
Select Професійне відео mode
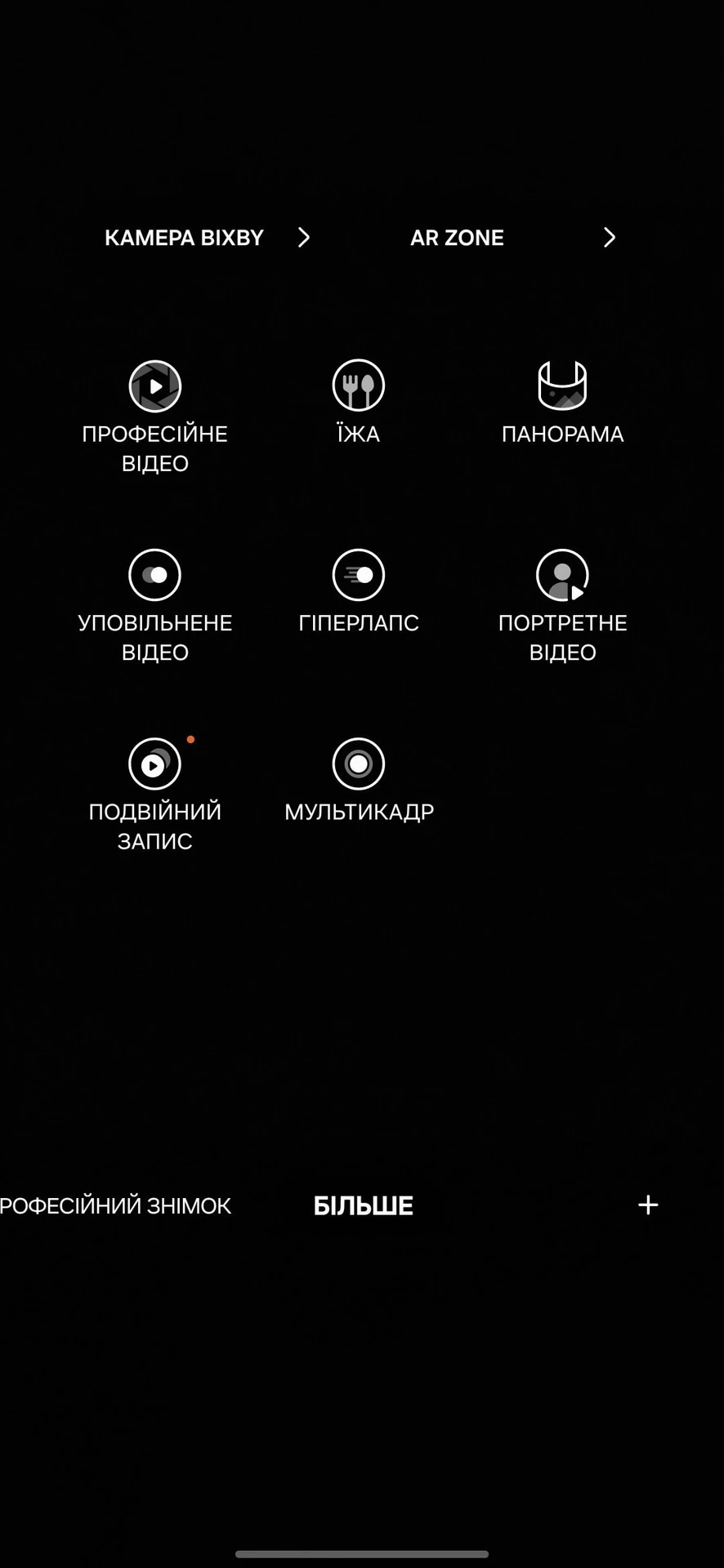[x=155, y=386]
